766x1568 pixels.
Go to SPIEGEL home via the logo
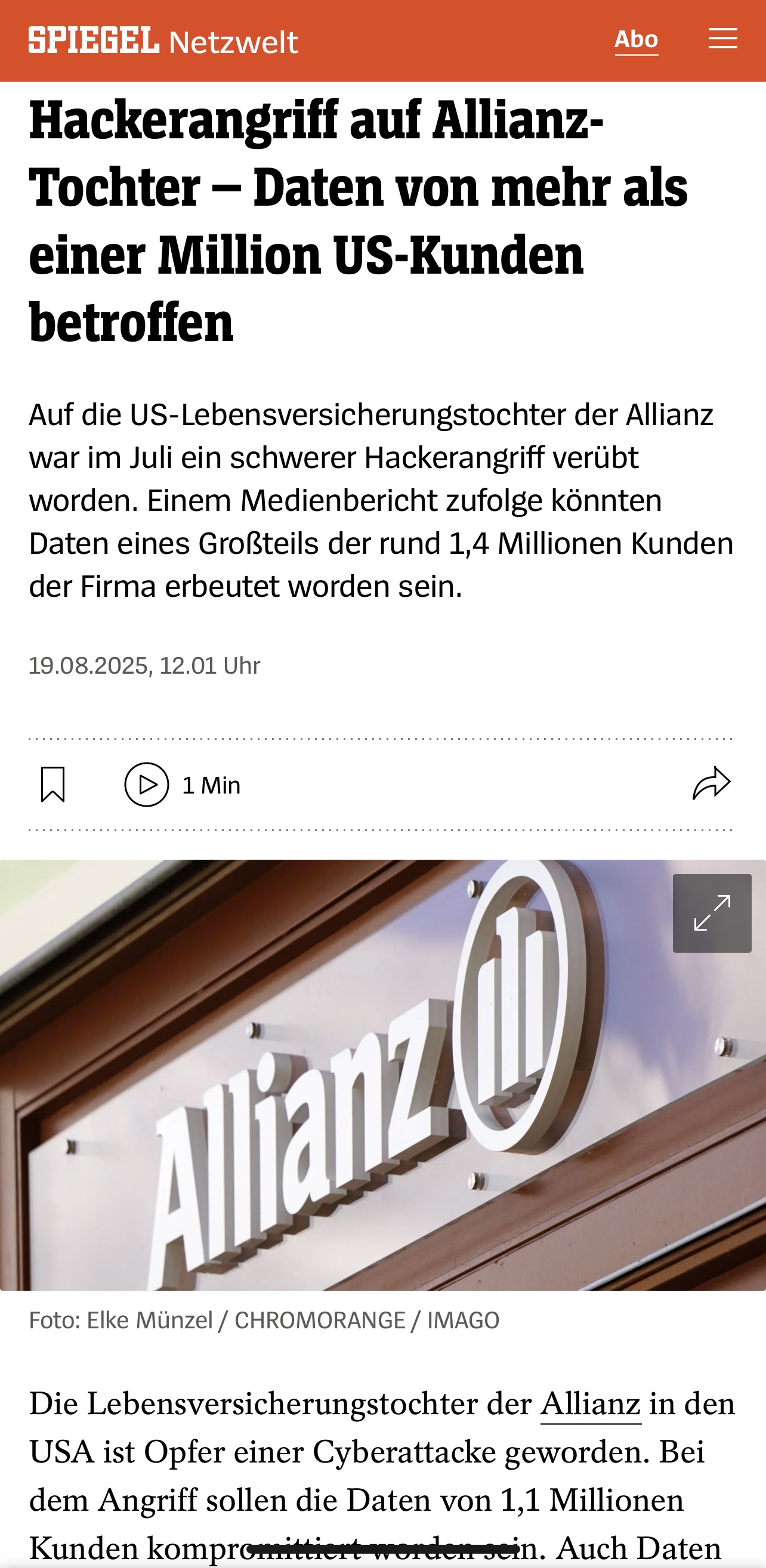[x=94, y=40]
